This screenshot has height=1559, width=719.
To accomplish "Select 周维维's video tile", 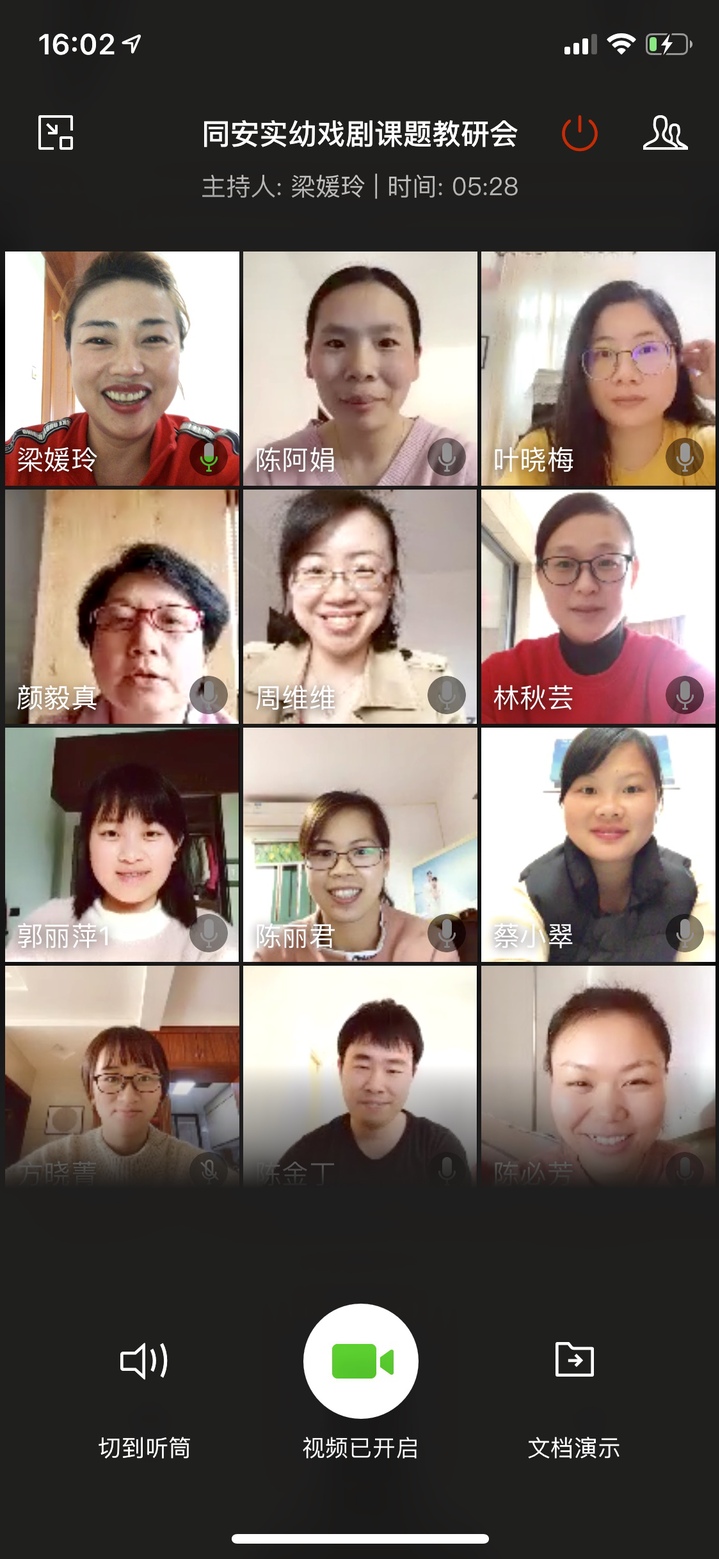I will 360,606.
